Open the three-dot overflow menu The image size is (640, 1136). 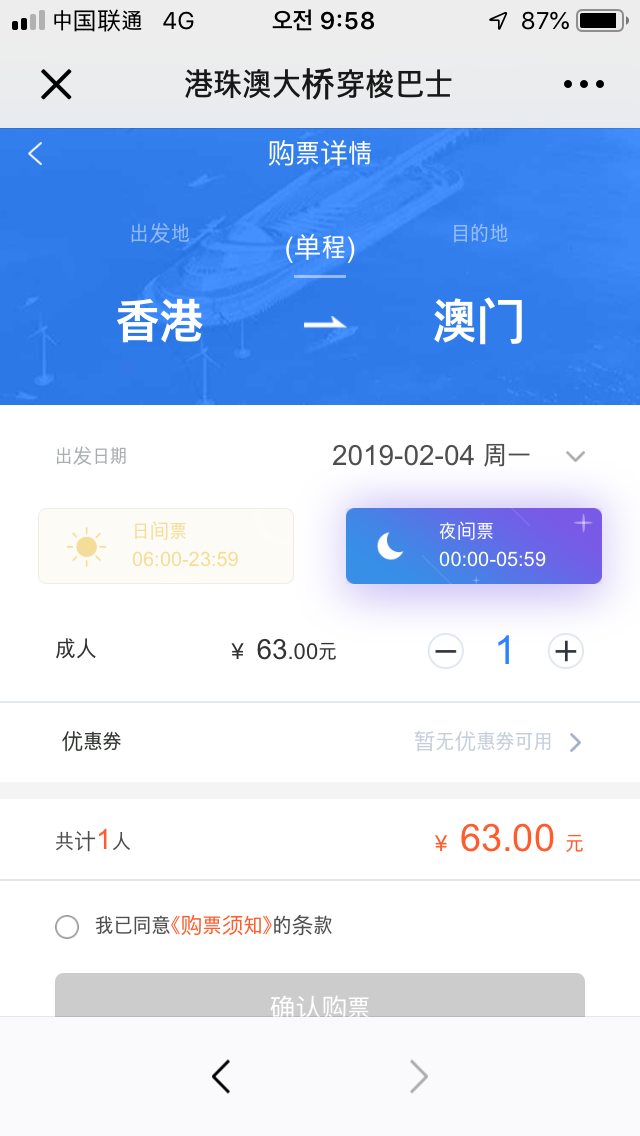pos(584,85)
